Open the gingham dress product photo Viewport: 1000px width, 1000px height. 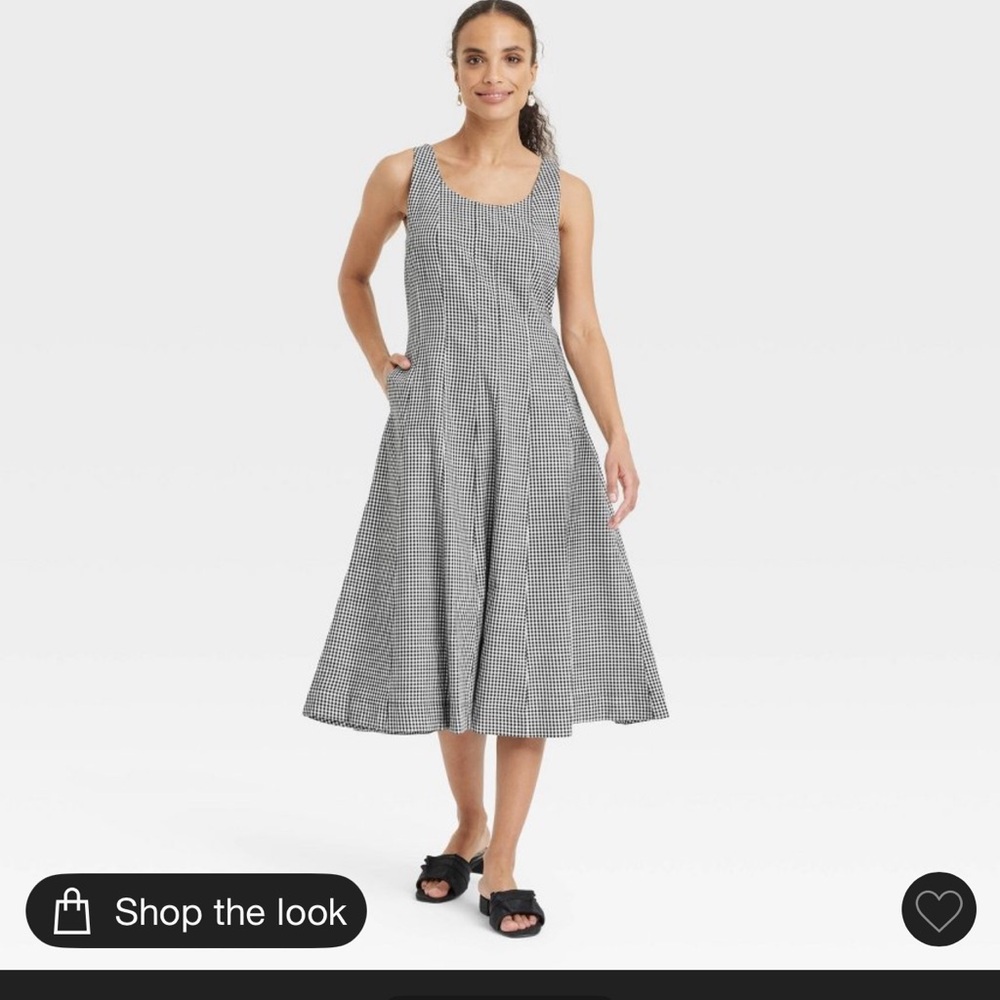486,450
